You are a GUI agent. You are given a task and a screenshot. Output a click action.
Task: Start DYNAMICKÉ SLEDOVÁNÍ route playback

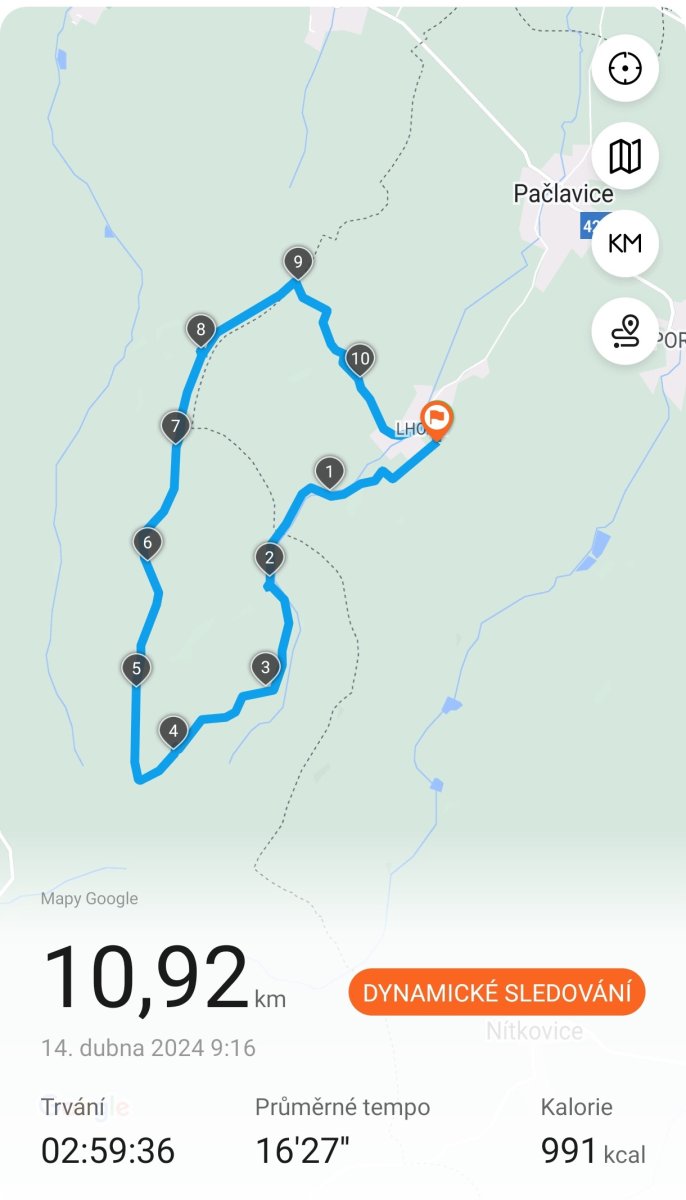[497, 994]
